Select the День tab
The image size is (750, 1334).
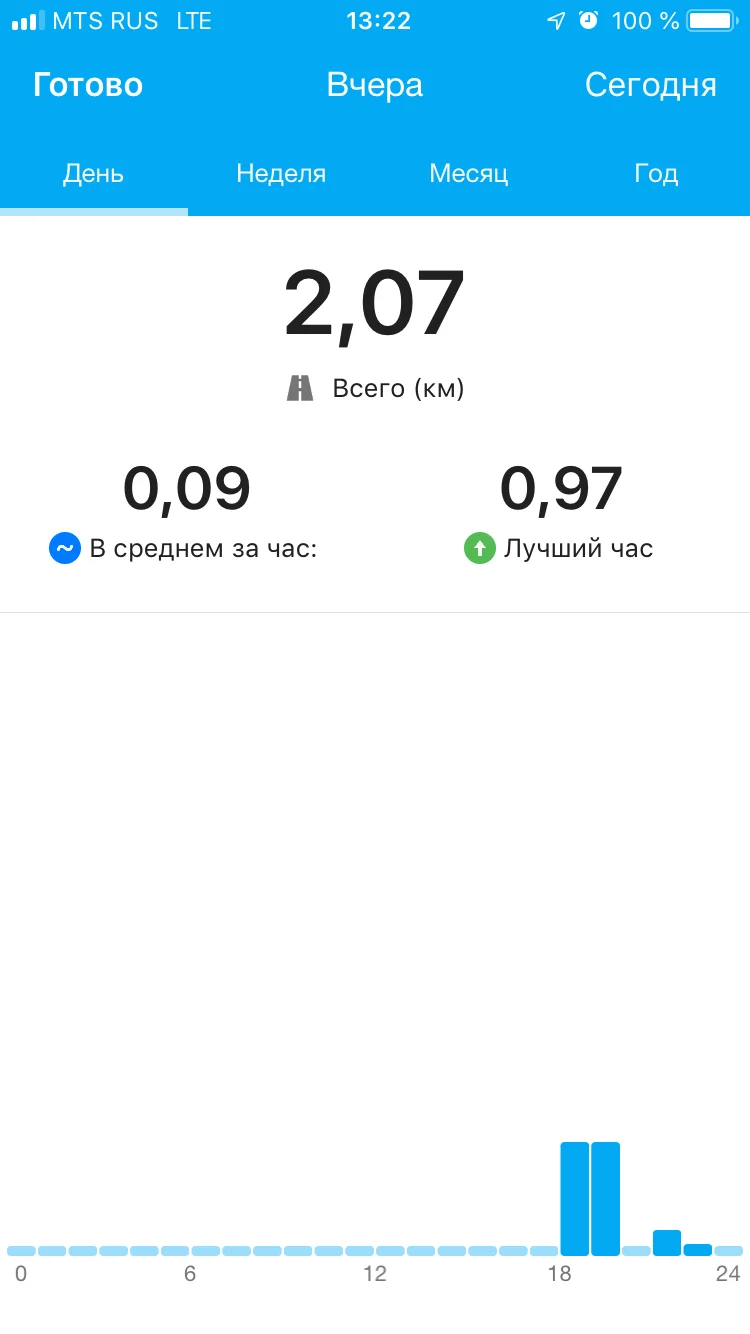pos(93,174)
